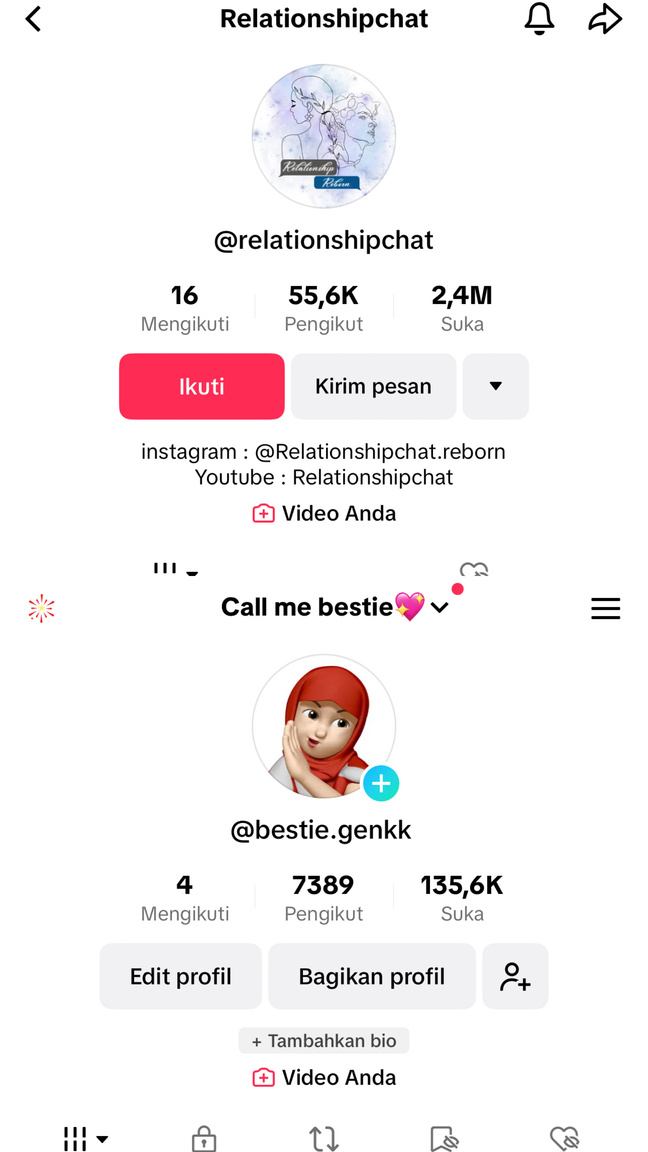The height and width of the screenshot is (1152, 648).
Task: Open the add friends icon
Action: (x=515, y=976)
